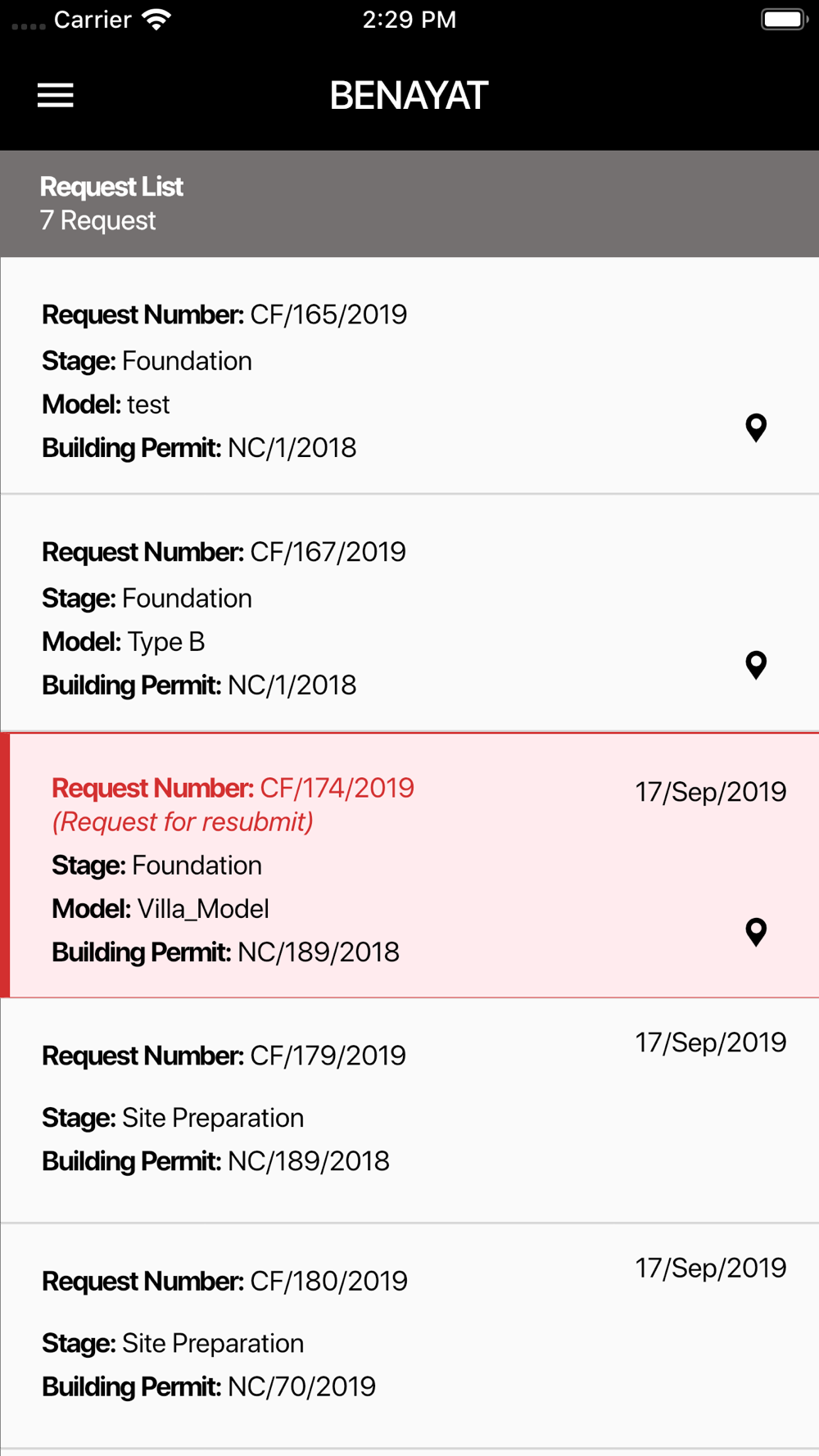Open request CF/180/2019
Image resolution: width=819 pixels, height=1456 pixels.
point(409,1336)
